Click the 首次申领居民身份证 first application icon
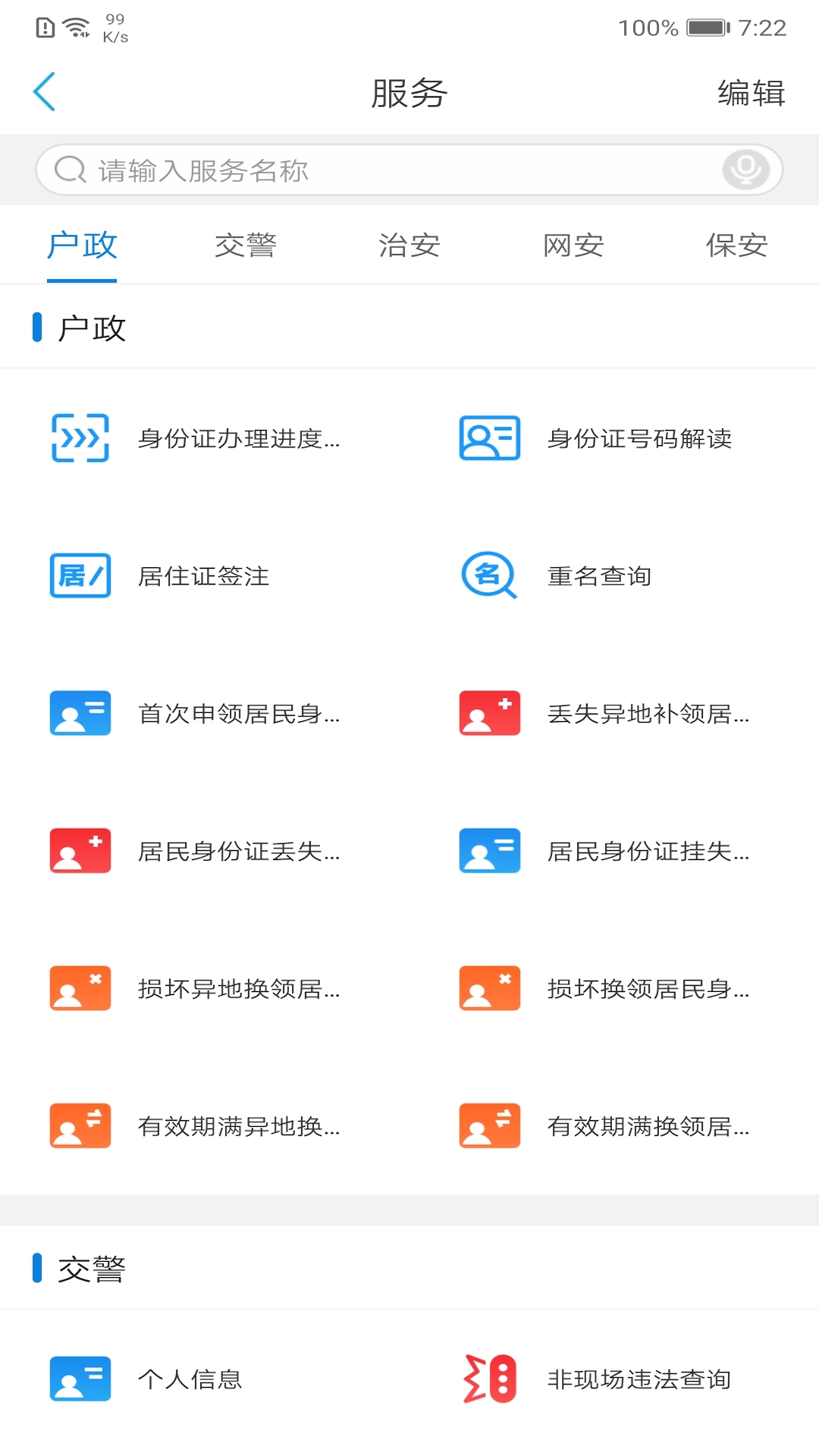The height and width of the screenshot is (1456, 819). [x=80, y=713]
